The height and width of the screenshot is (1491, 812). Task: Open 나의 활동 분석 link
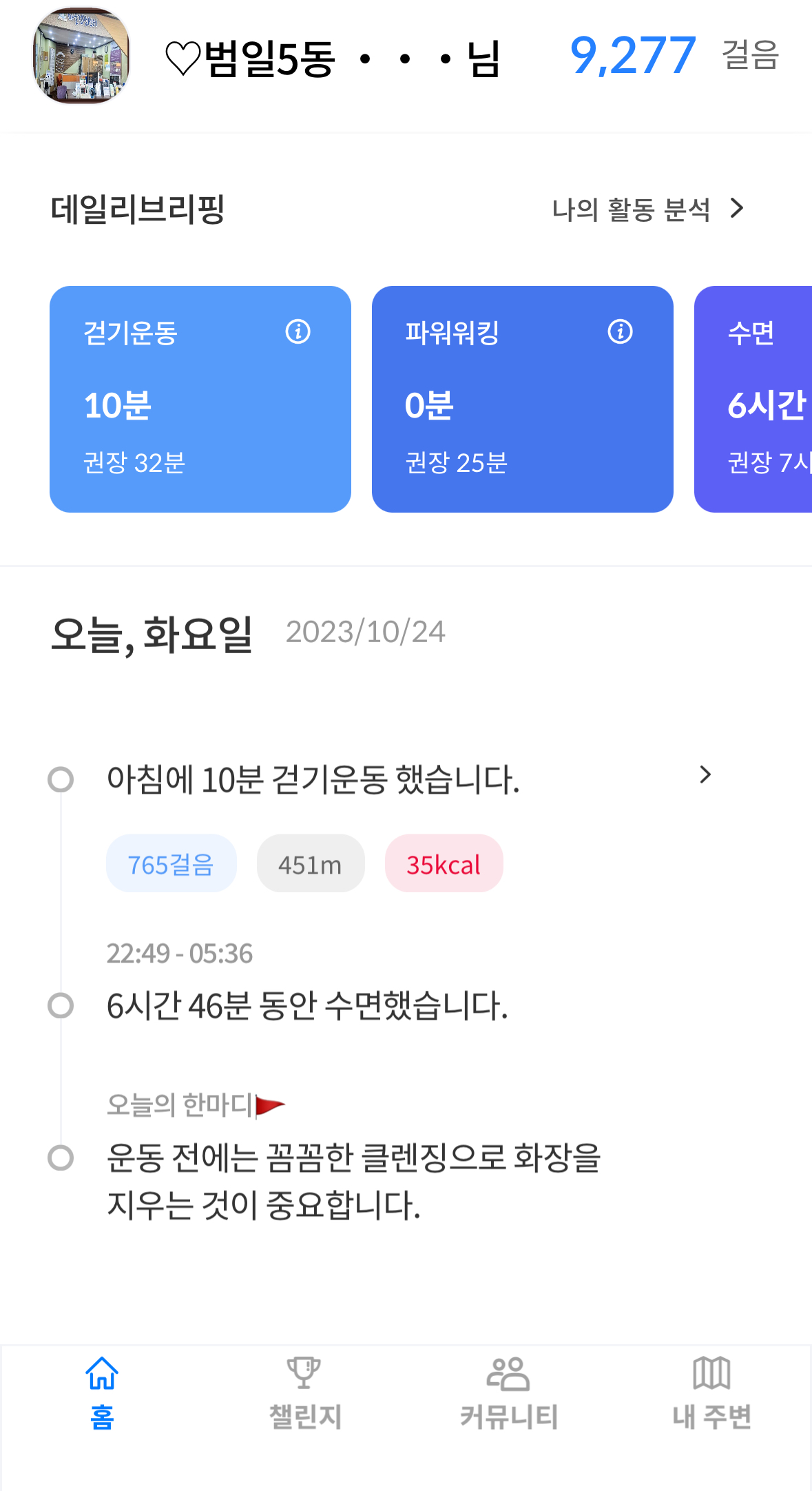(647, 209)
